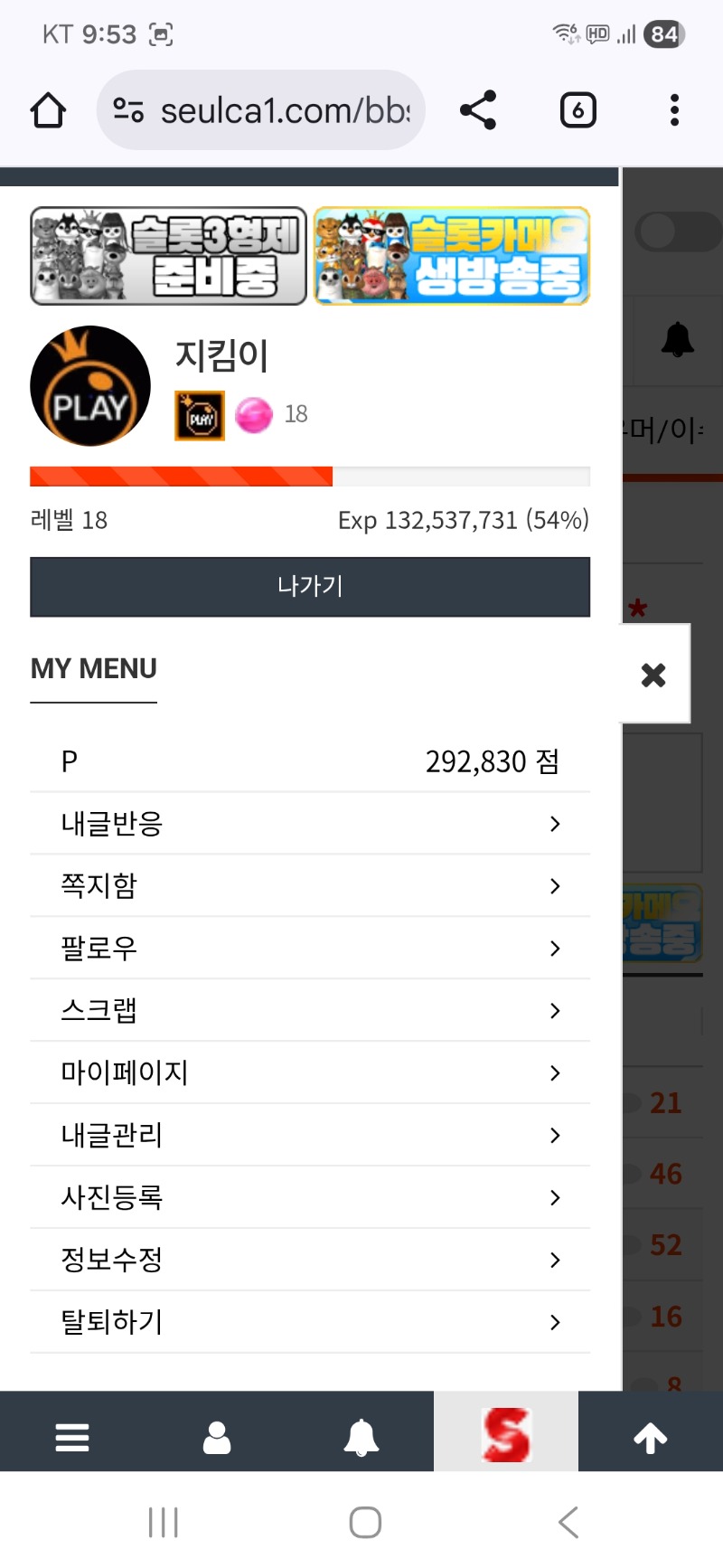Select 사진등록 to upload a photo

310,1198
